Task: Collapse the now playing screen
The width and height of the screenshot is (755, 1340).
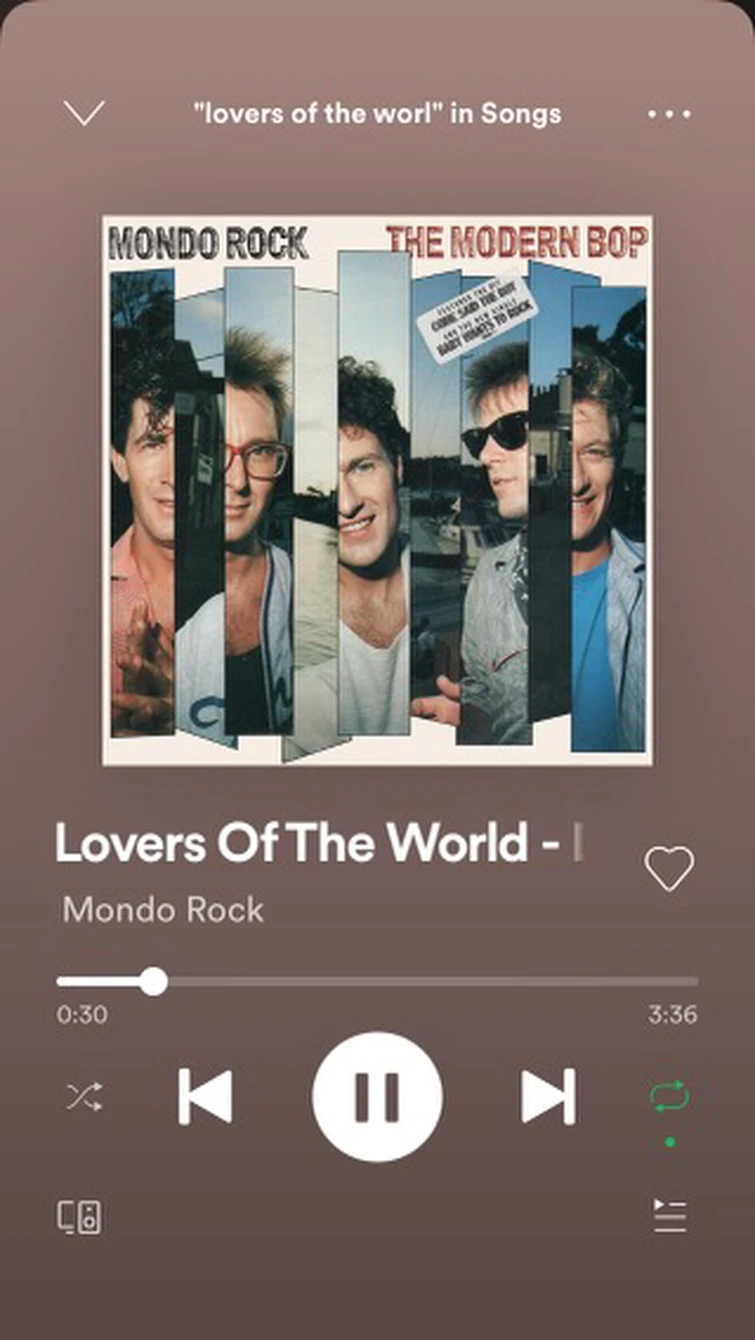Action: pos(84,113)
